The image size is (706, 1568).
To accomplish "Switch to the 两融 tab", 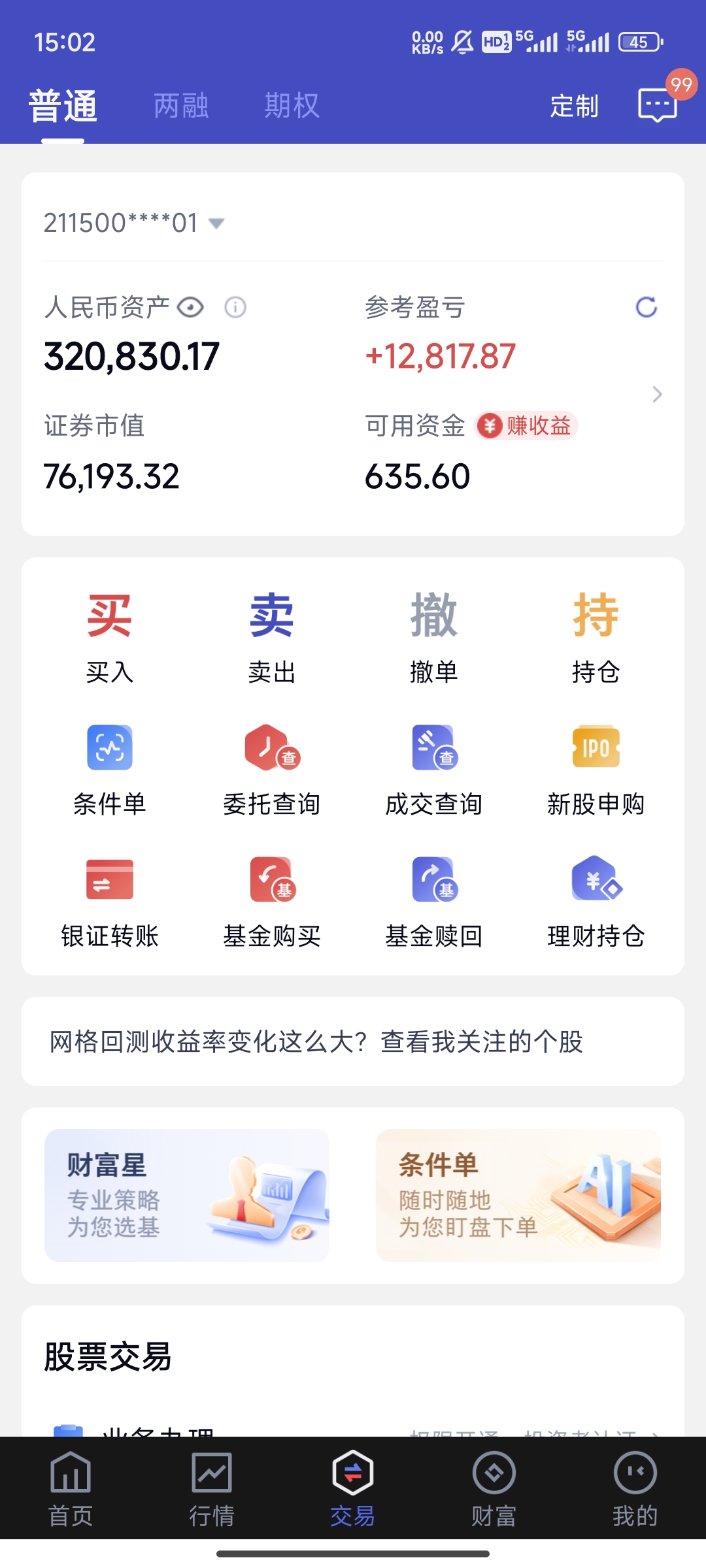I will (181, 106).
